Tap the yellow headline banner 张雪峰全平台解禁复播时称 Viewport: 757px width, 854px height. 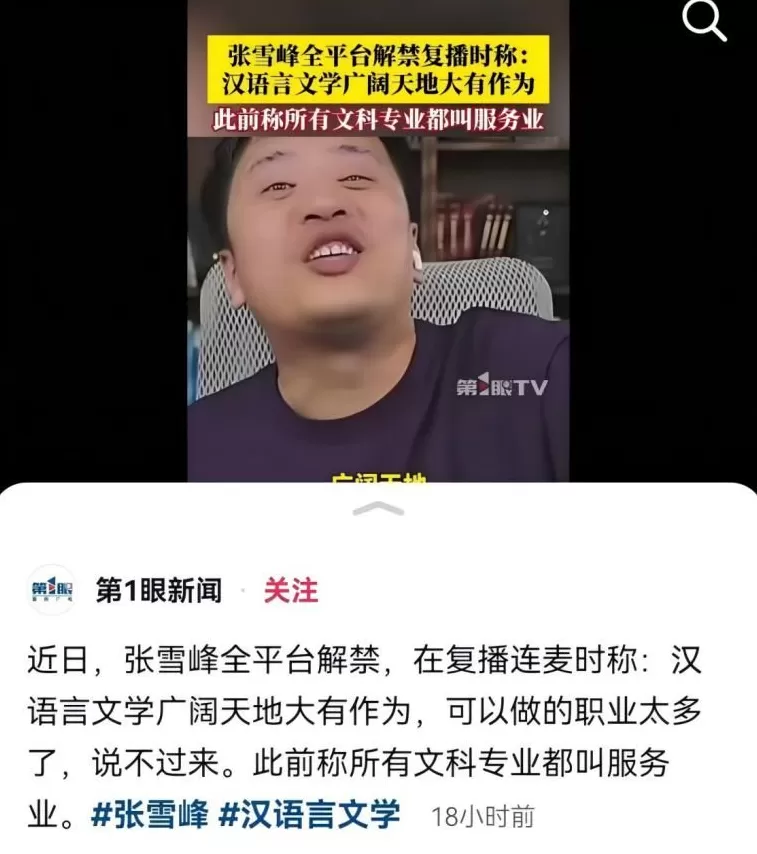(x=378, y=56)
